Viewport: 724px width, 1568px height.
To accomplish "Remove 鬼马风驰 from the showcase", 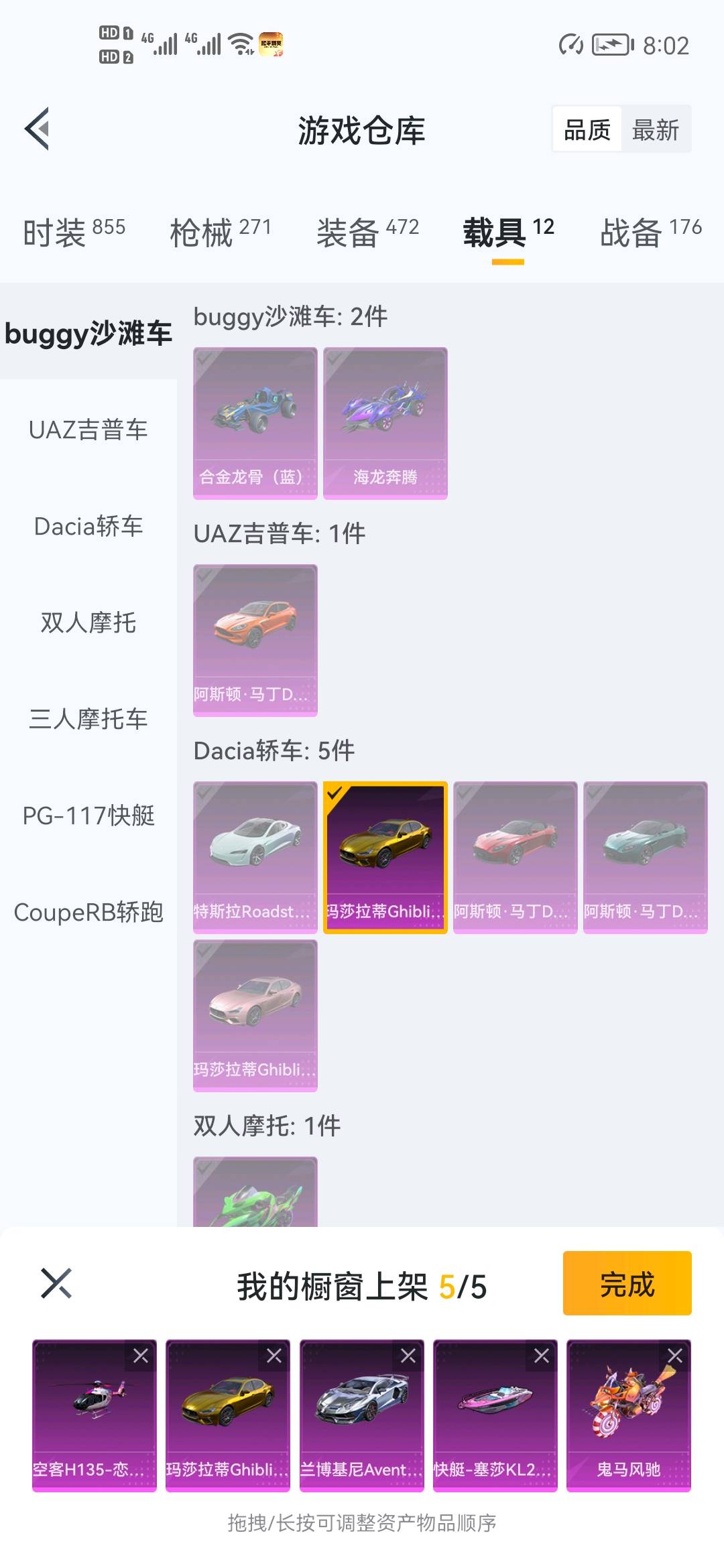I will tap(675, 1356).
